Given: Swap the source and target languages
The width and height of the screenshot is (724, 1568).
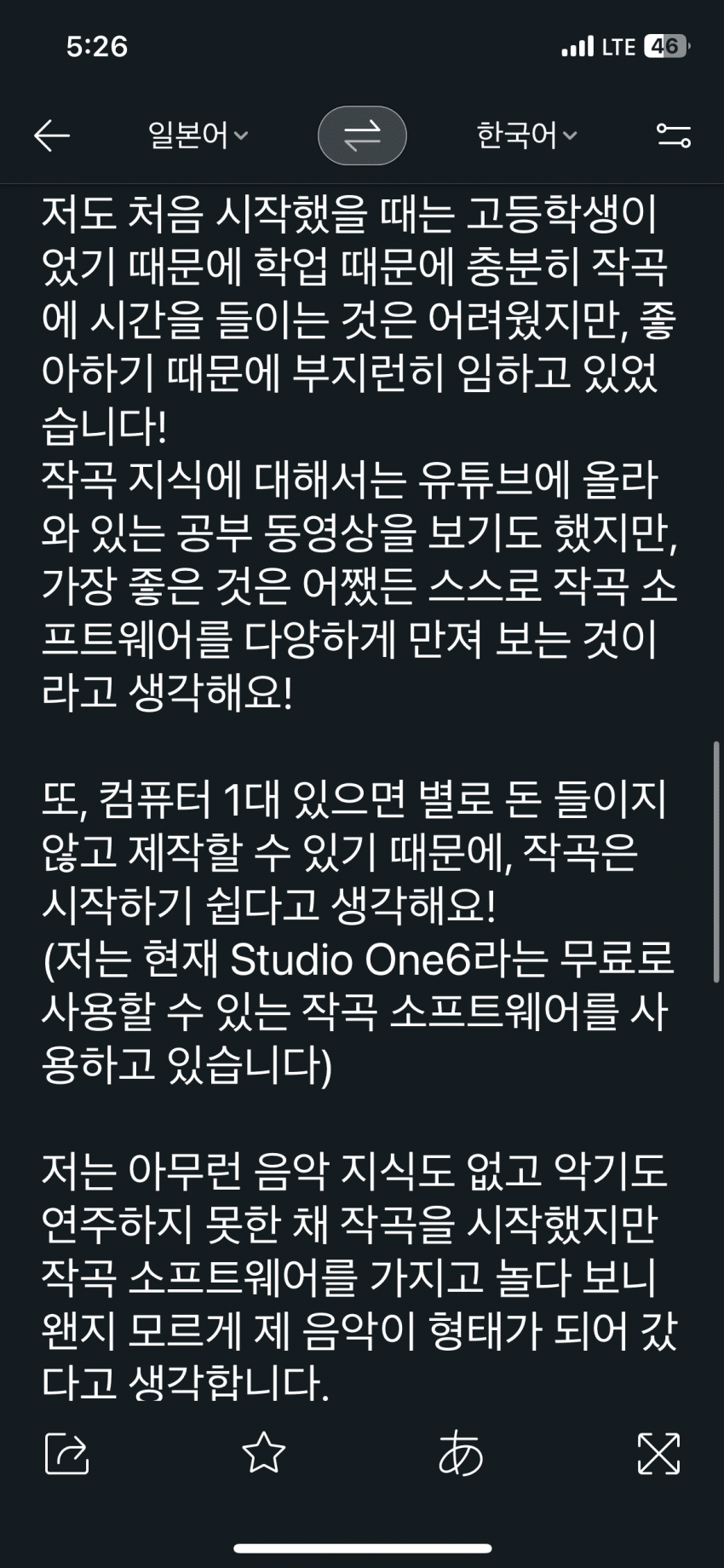Looking at the screenshot, I should pyautogui.click(x=362, y=135).
